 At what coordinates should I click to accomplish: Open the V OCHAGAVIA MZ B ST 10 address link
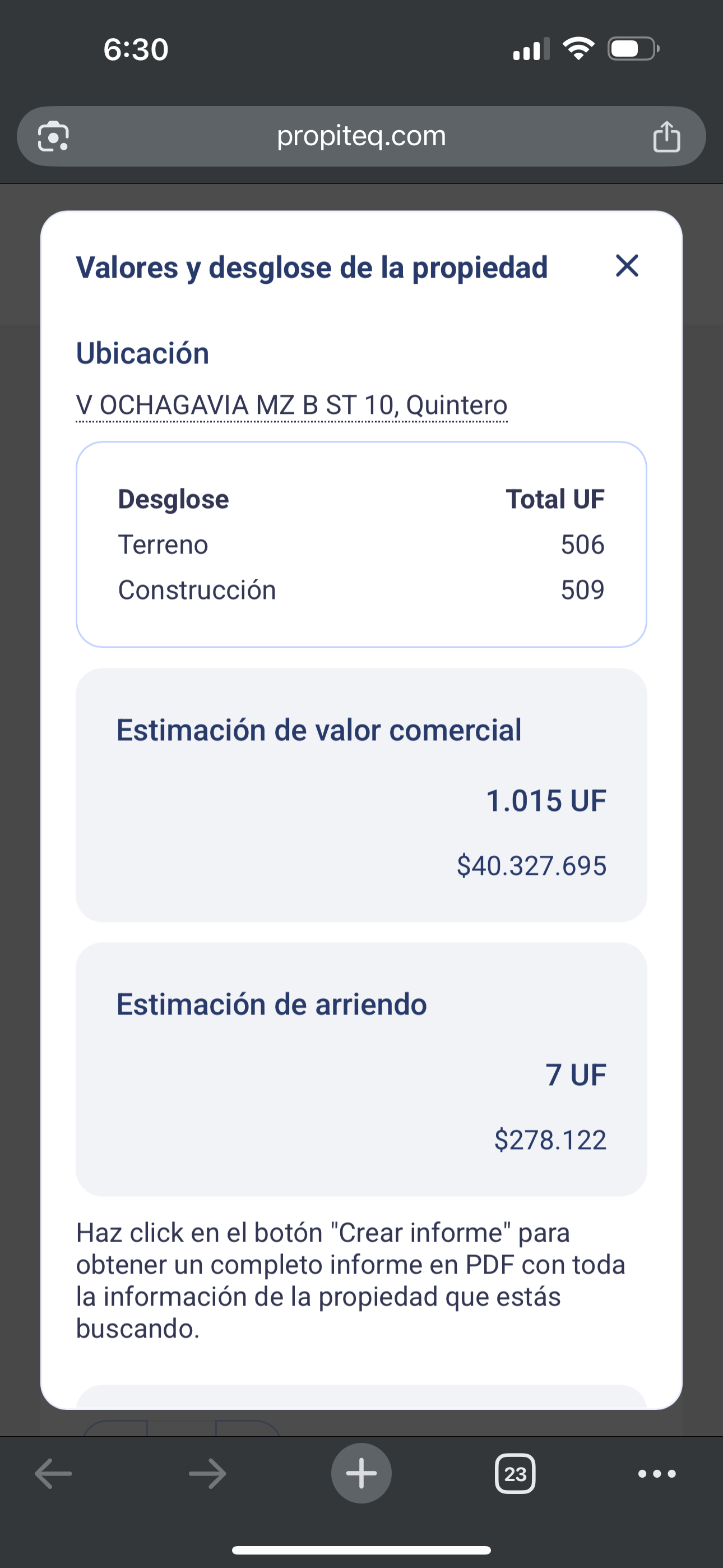(291, 405)
